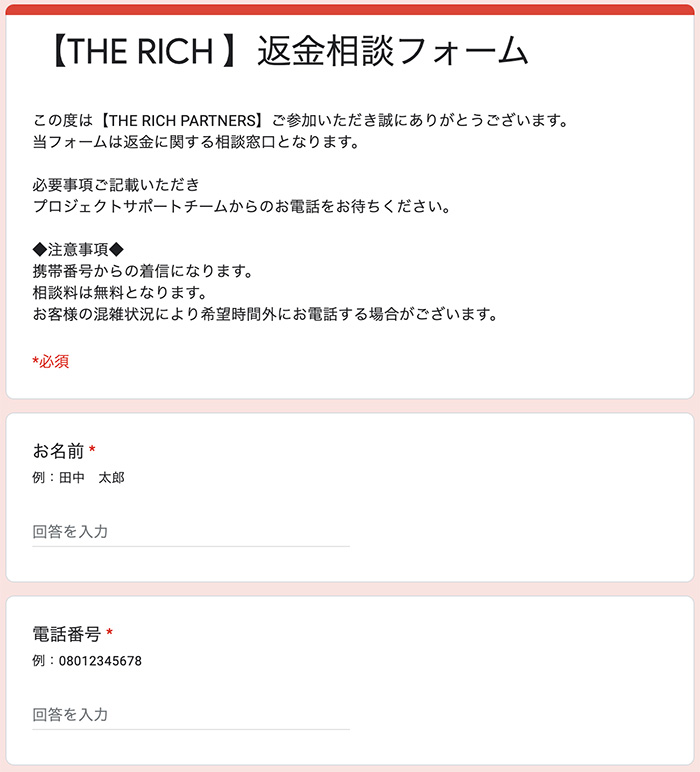Viewport: 700px width, 772px height.
Task: Tap the お名前 answer field
Action: coord(190,532)
